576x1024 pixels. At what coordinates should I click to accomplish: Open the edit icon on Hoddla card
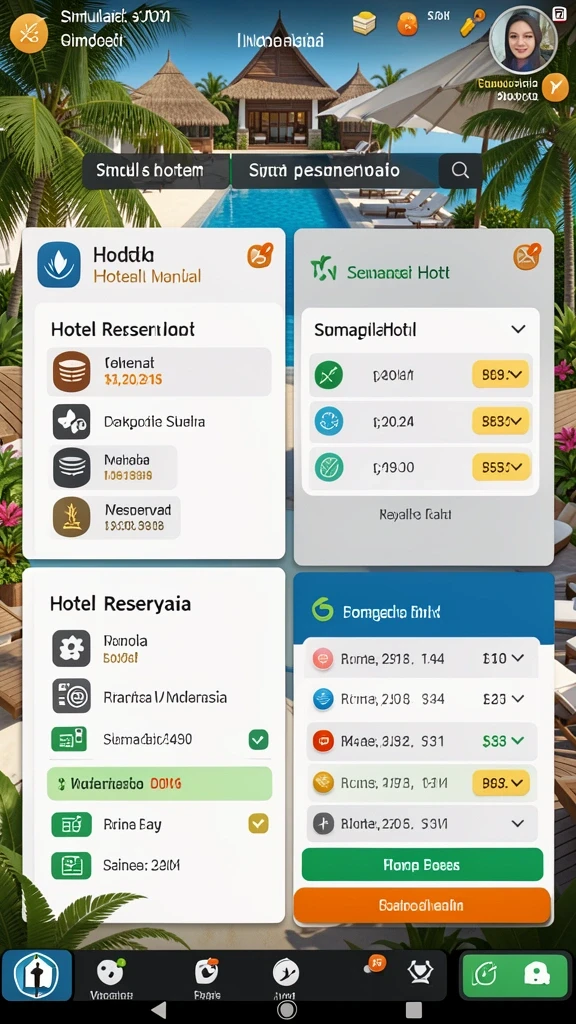click(259, 255)
